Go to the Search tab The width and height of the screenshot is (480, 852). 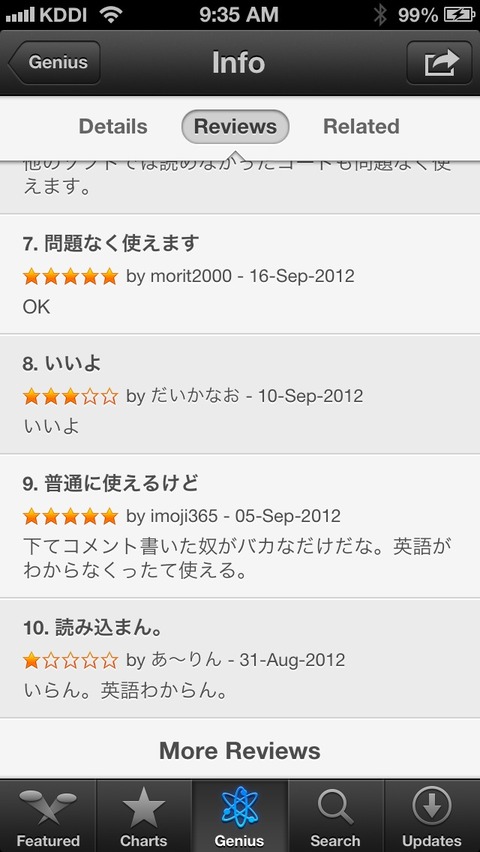[335, 816]
